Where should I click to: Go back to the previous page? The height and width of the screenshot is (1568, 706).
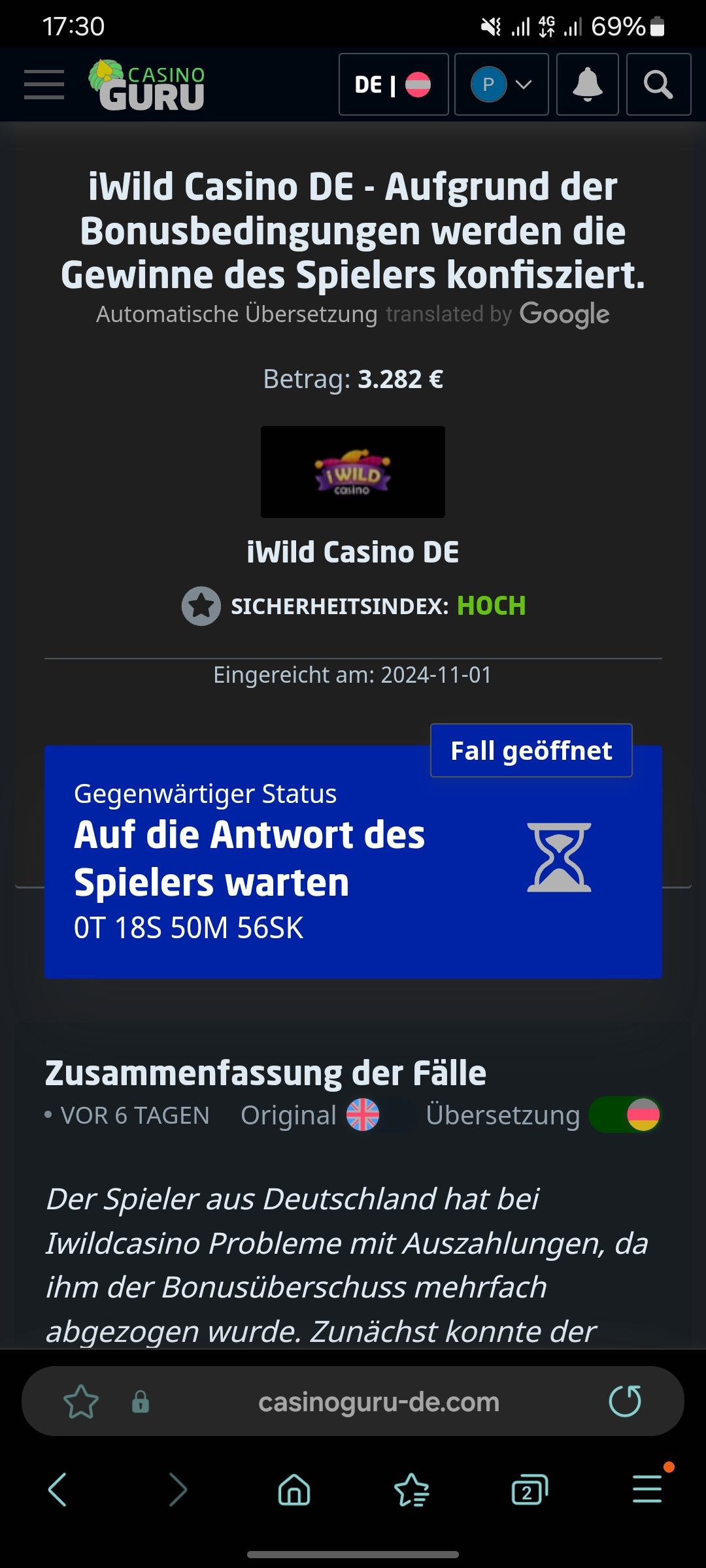pyautogui.click(x=58, y=1490)
